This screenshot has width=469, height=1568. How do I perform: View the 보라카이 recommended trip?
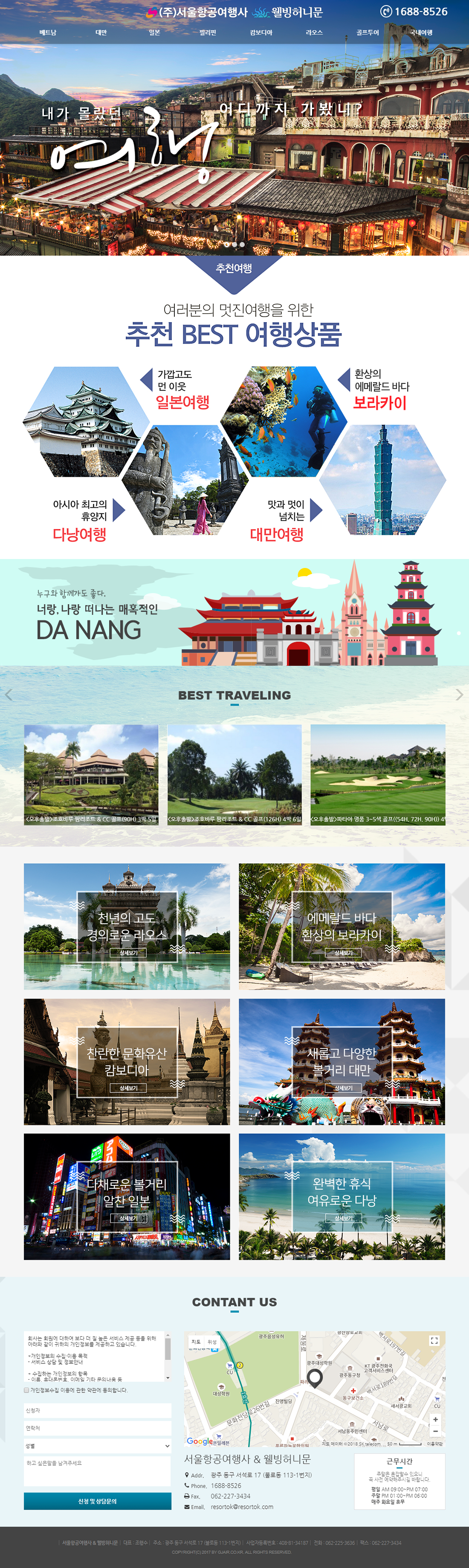379,403
